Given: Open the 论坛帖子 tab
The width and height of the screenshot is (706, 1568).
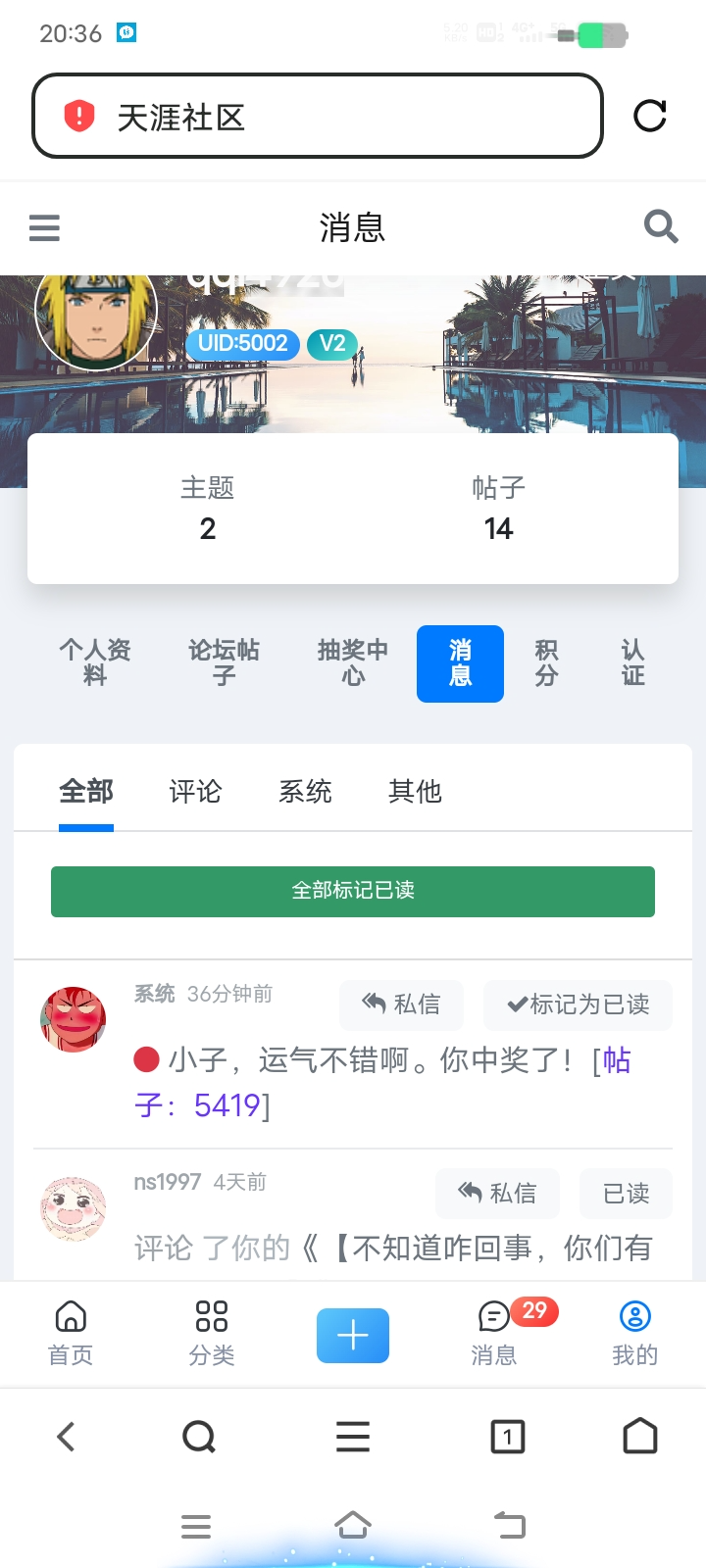Looking at the screenshot, I should coord(225,663).
